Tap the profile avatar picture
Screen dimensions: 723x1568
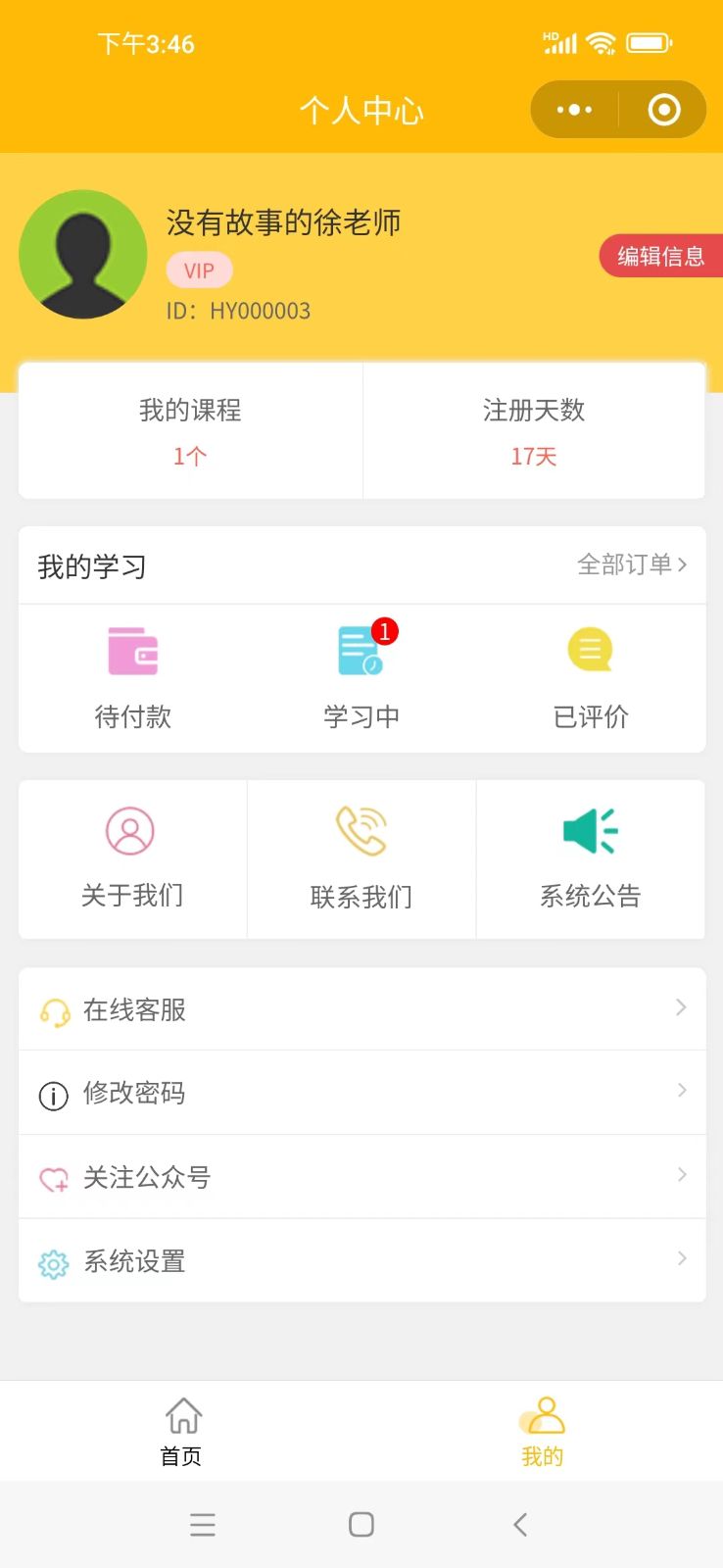(x=83, y=254)
